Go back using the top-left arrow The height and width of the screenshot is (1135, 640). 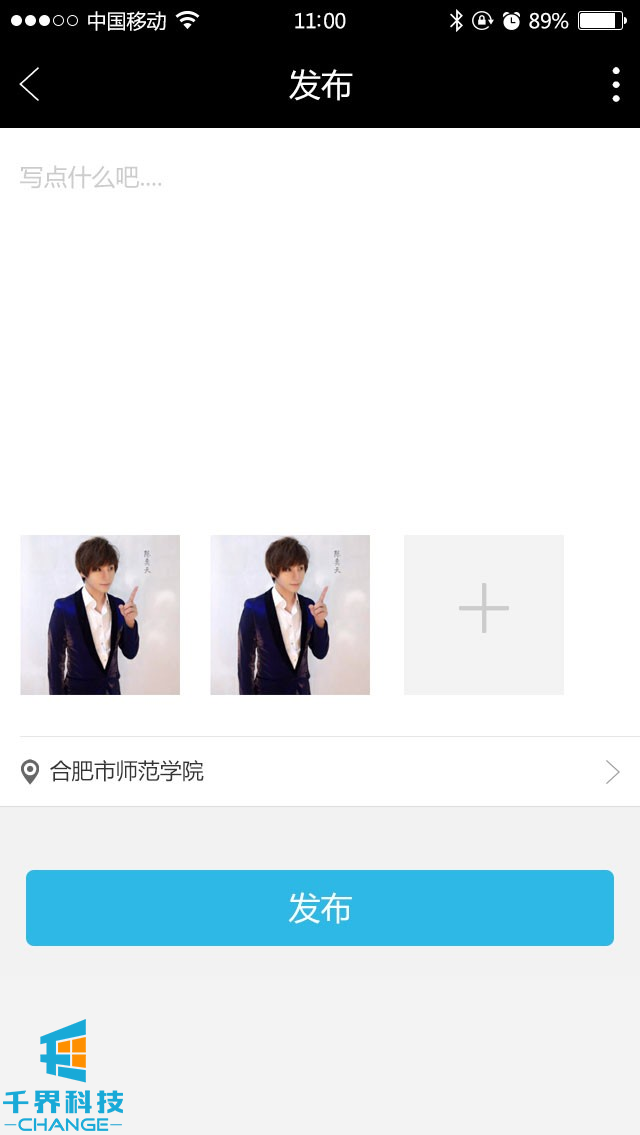tap(30, 85)
